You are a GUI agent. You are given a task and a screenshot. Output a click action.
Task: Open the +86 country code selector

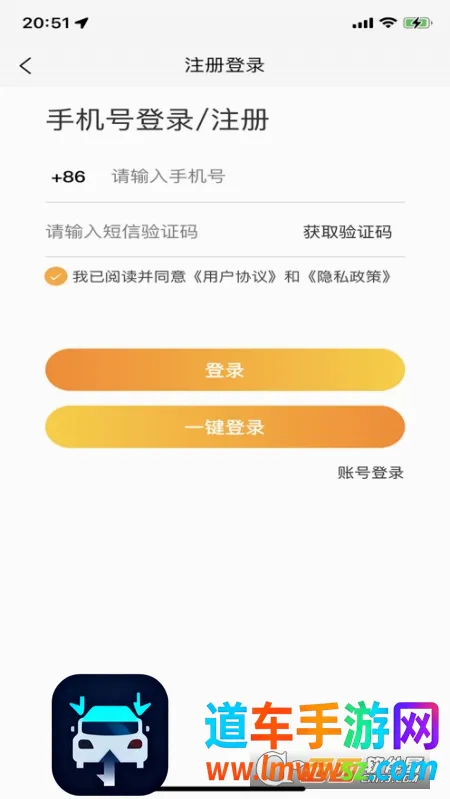[68, 177]
